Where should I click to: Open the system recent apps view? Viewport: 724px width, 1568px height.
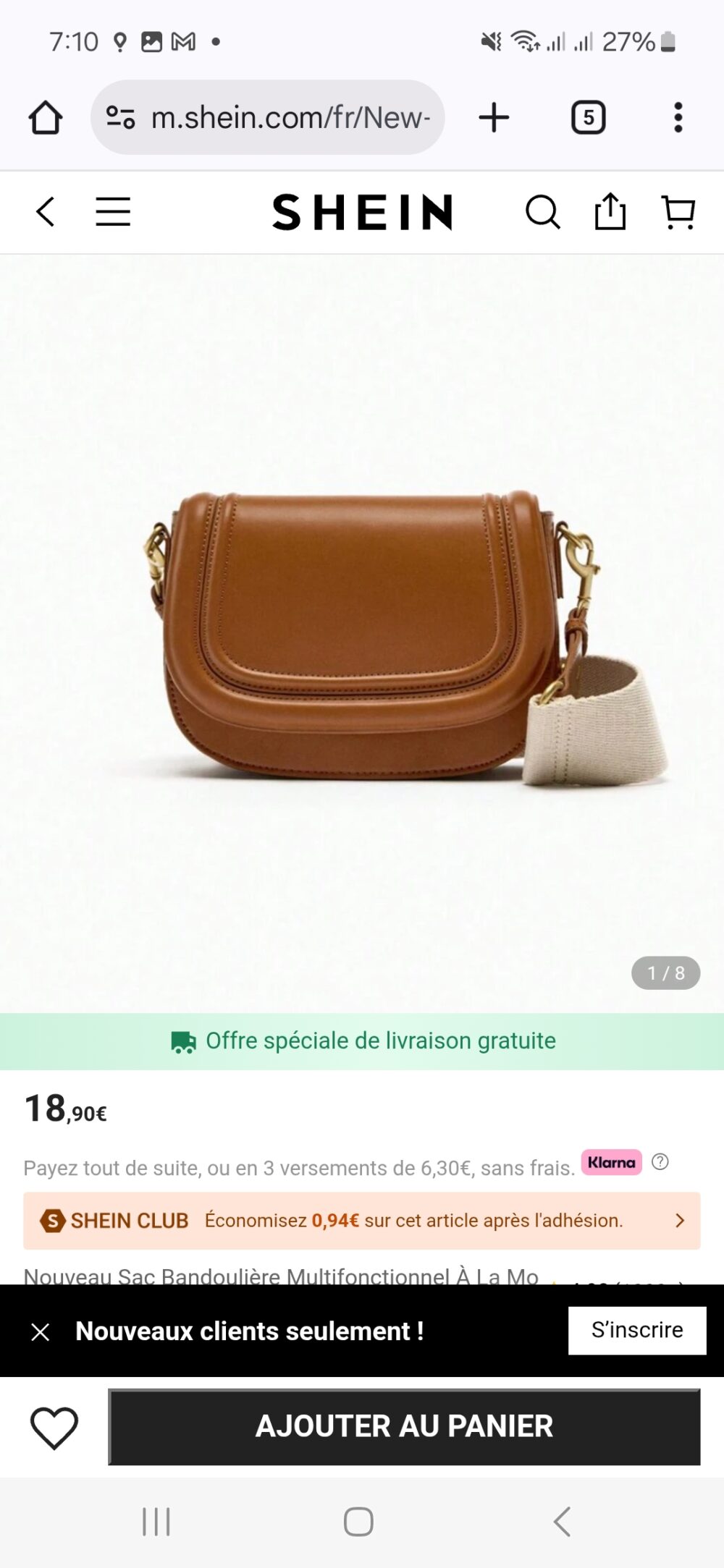coord(156,1522)
